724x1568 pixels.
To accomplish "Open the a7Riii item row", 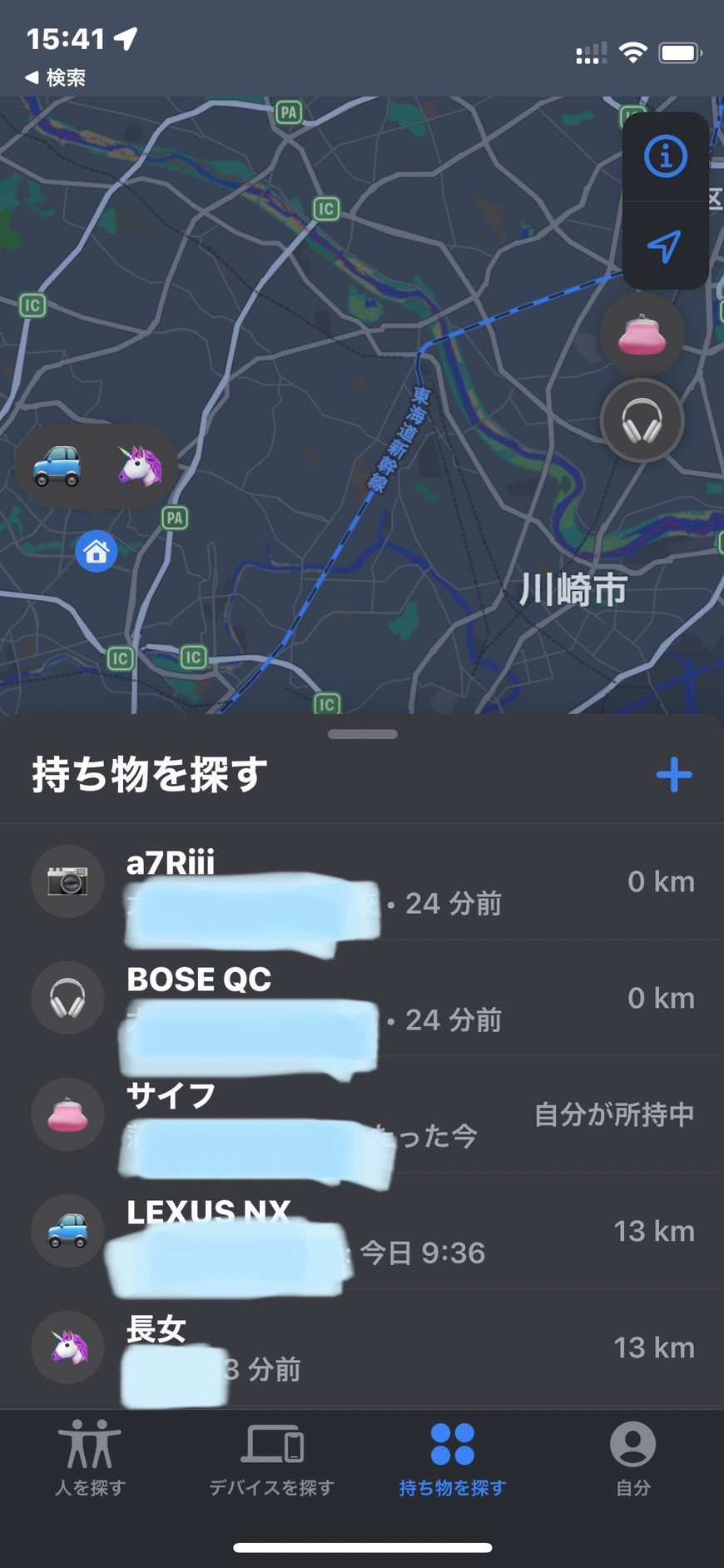I will point(362,882).
